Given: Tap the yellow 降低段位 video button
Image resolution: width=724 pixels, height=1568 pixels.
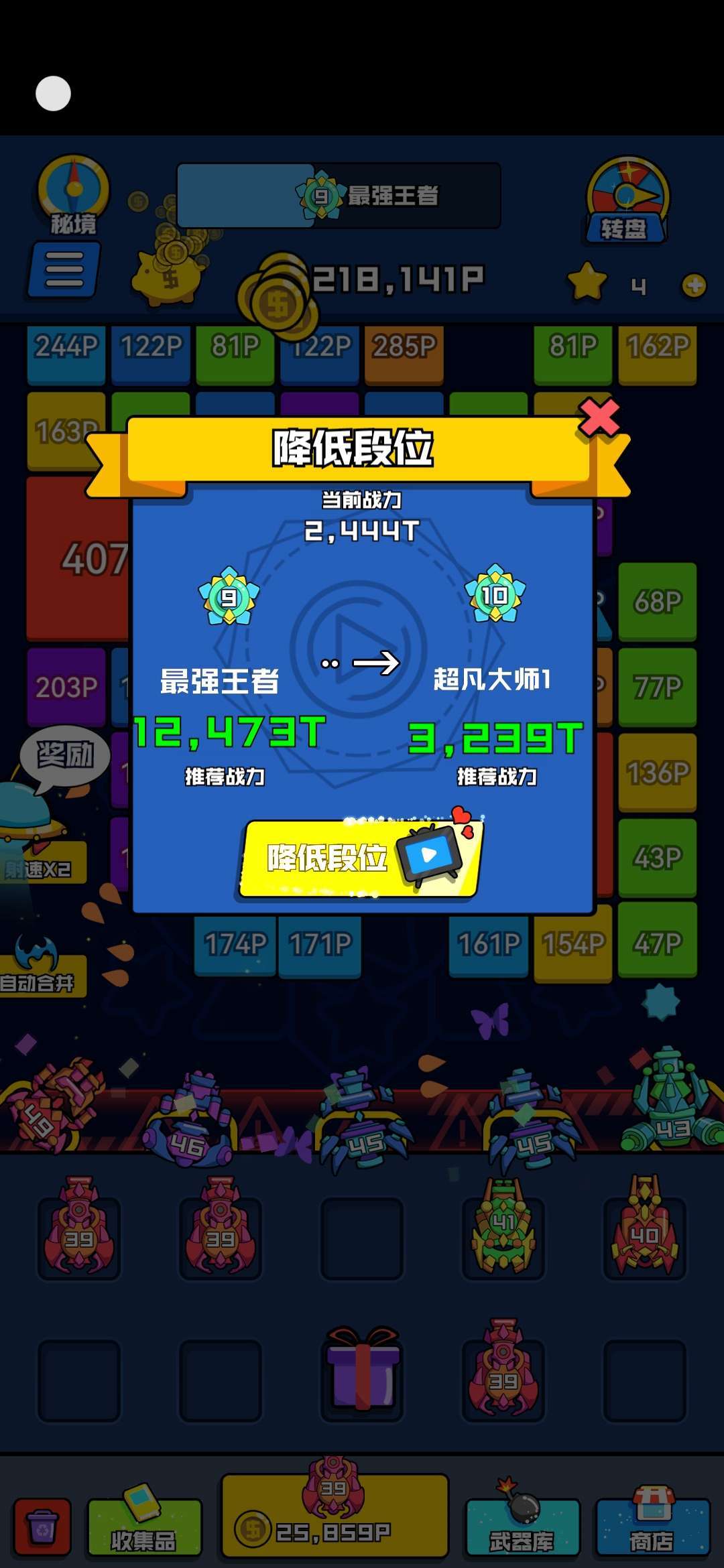Looking at the screenshot, I should pyautogui.click(x=361, y=858).
